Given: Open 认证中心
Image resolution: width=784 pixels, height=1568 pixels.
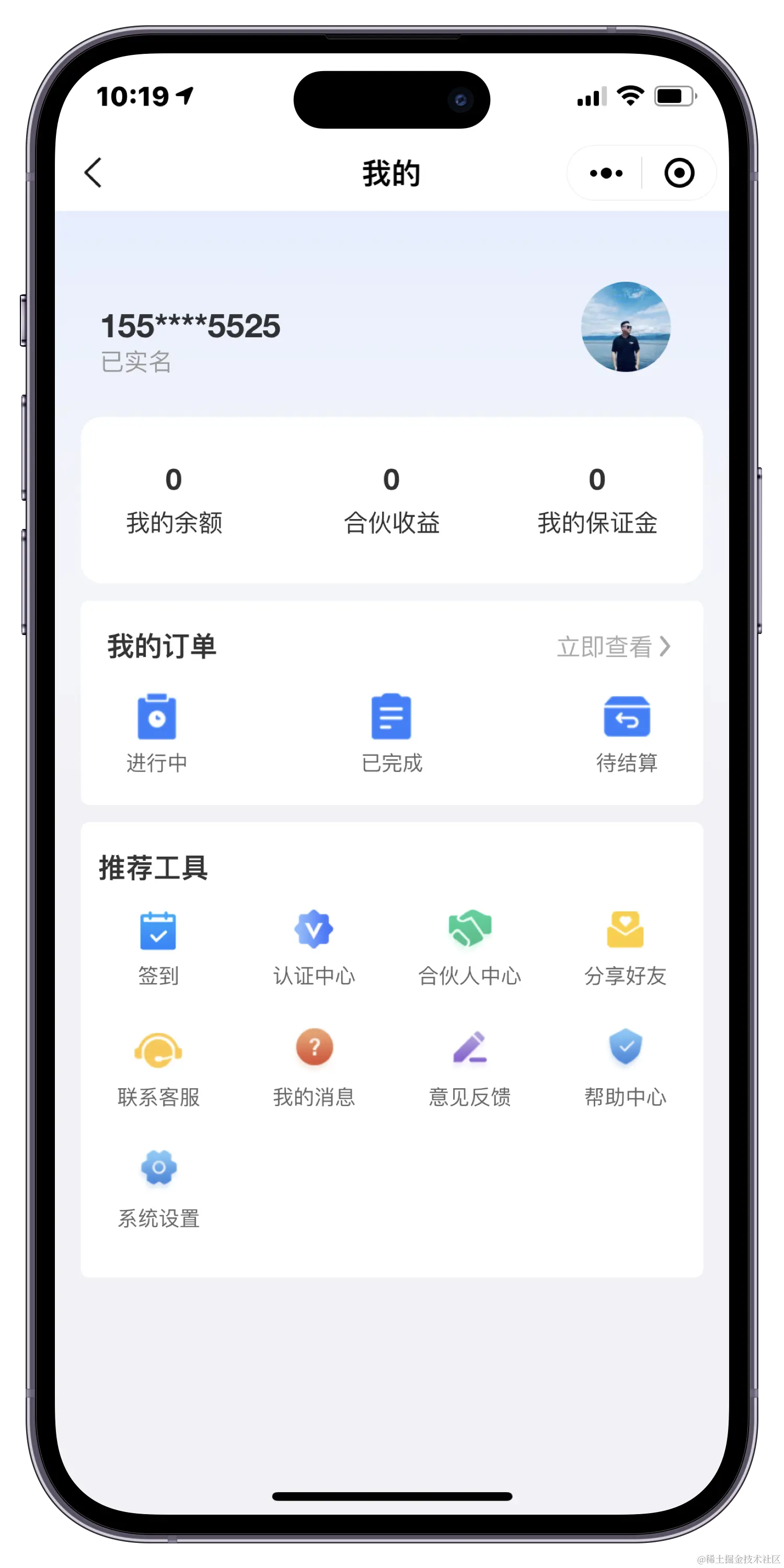Looking at the screenshot, I should tap(314, 948).
